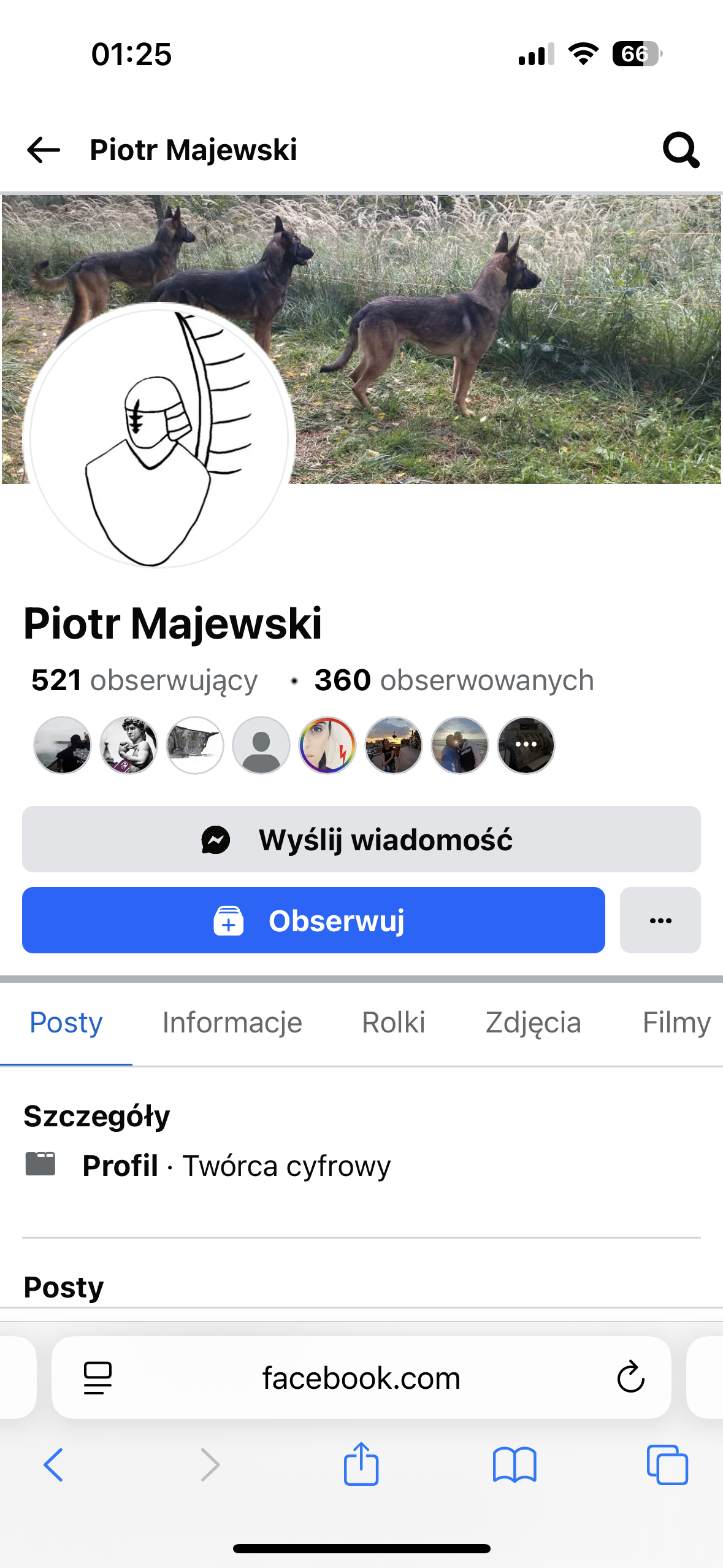The image size is (723, 1568).
Task: Select the Posty tab
Action: pyautogui.click(x=66, y=1023)
